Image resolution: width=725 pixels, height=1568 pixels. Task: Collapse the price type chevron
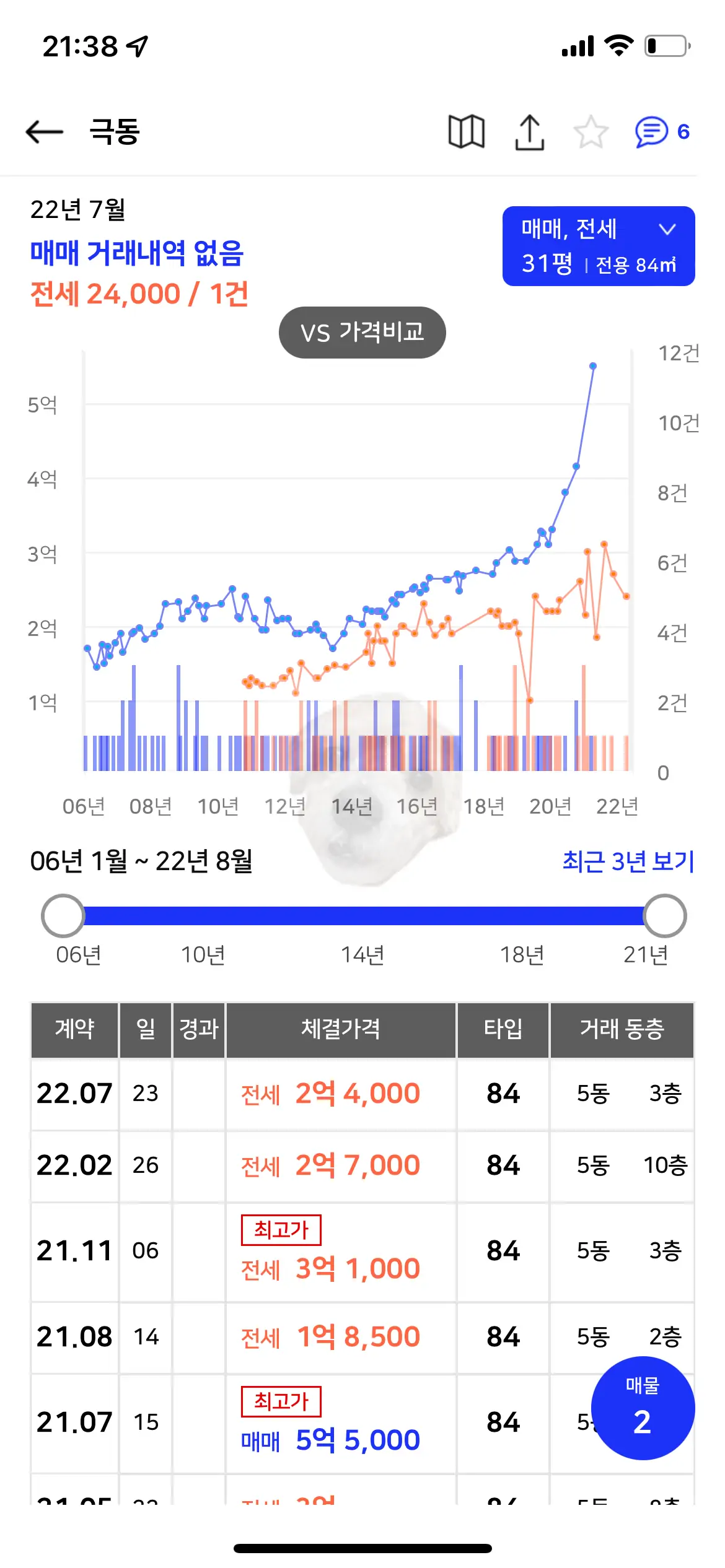pyautogui.click(x=668, y=229)
